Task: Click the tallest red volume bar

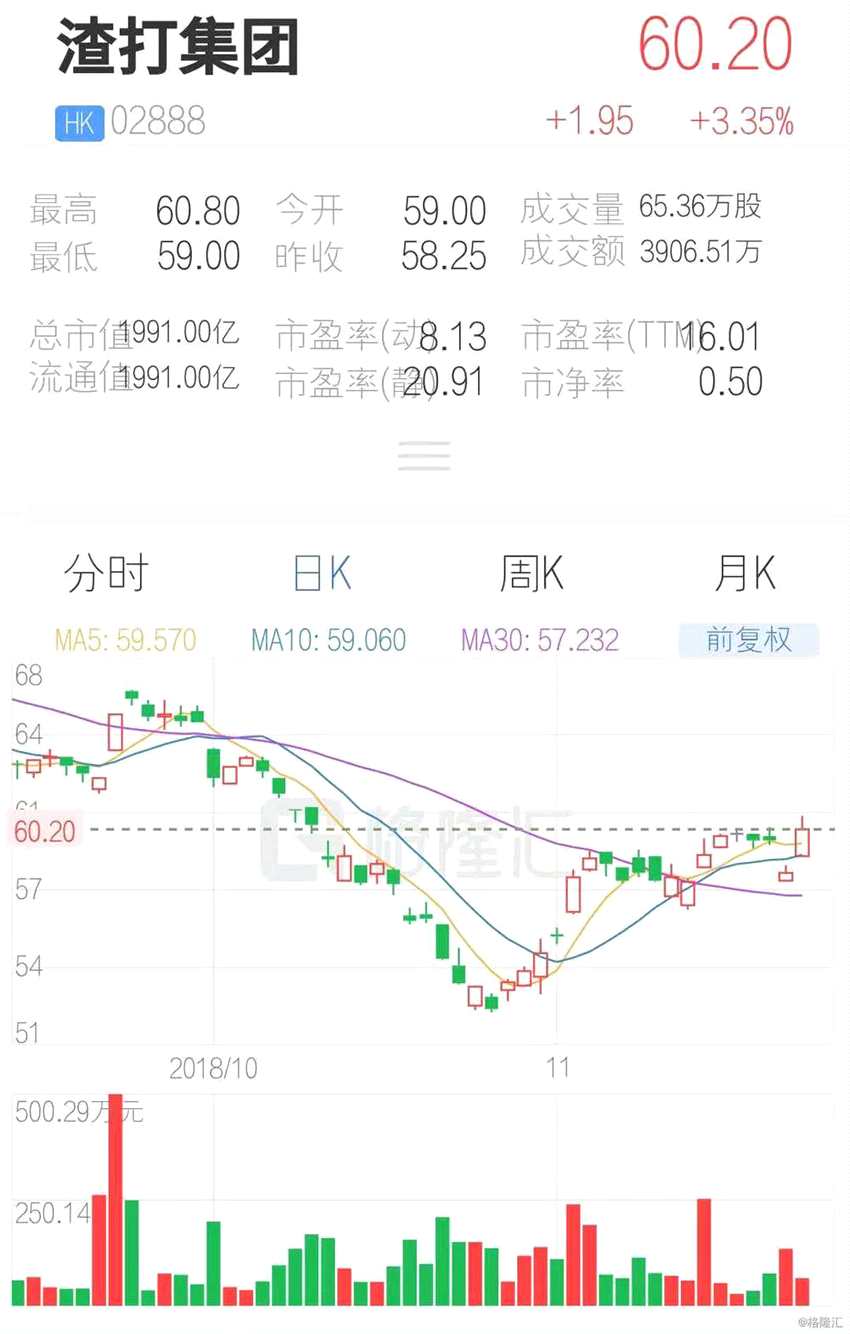Action: (115, 1200)
